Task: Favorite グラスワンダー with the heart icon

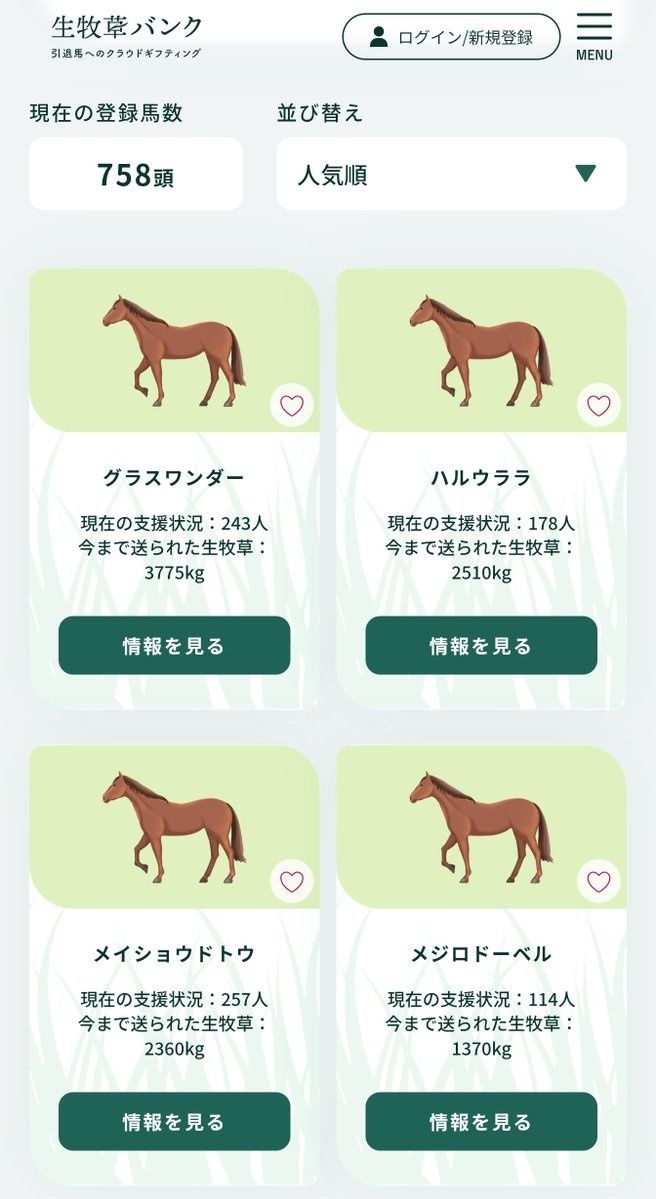Action: (x=291, y=405)
